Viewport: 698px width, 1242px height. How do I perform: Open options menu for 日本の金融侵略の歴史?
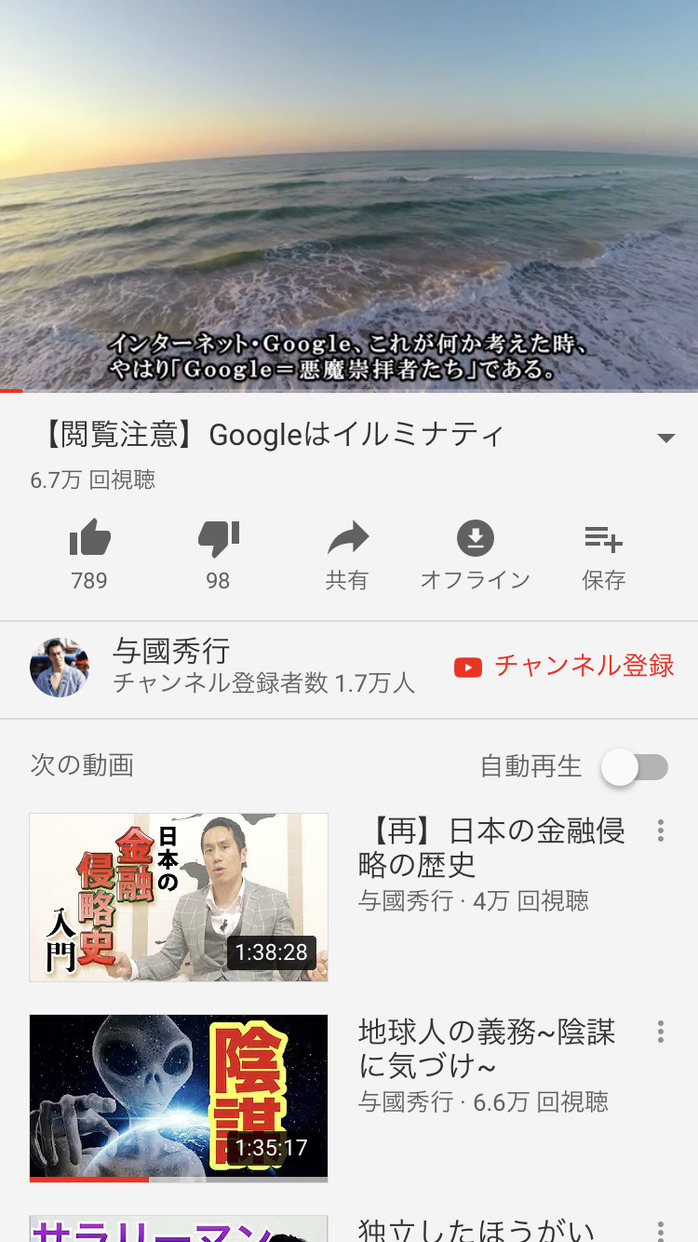(661, 831)
